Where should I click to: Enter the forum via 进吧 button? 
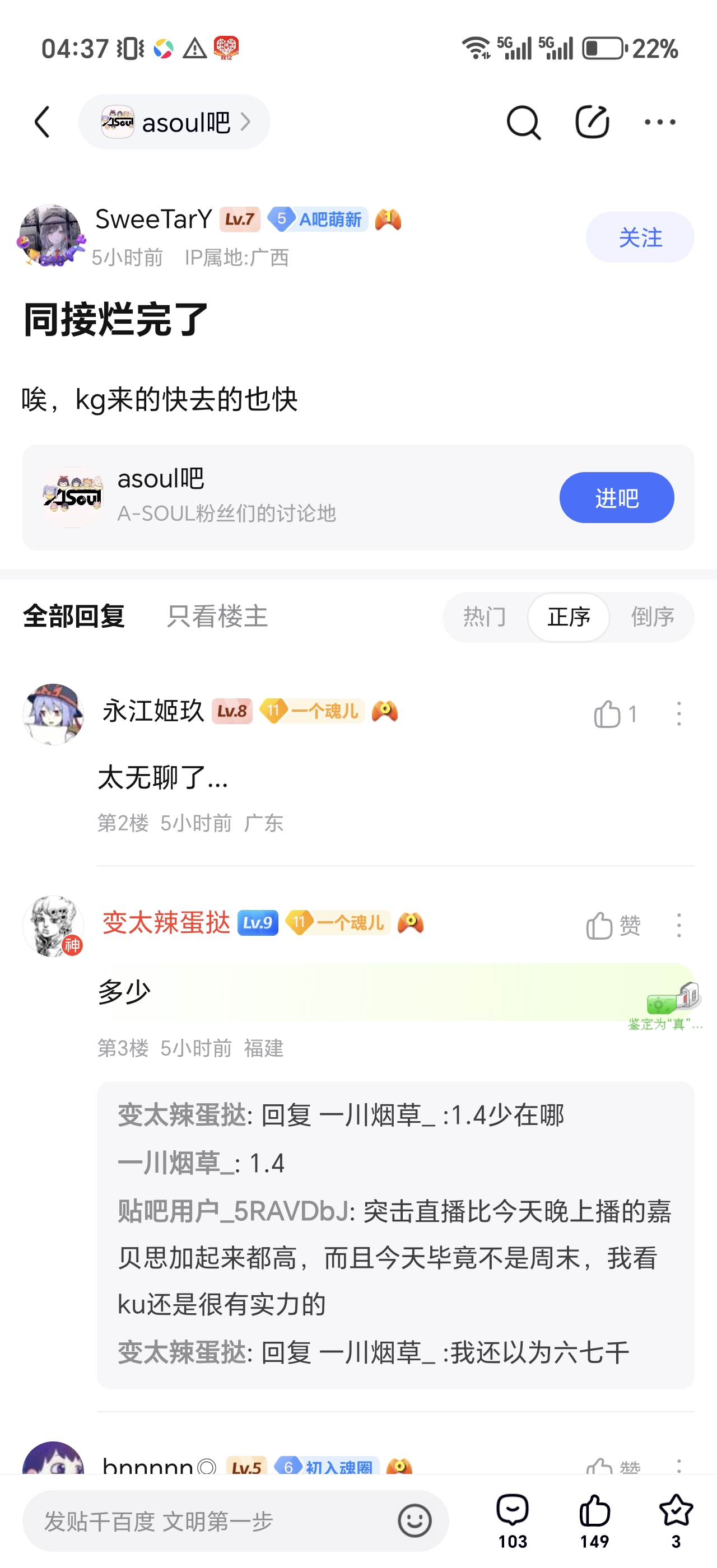(616, 498)
